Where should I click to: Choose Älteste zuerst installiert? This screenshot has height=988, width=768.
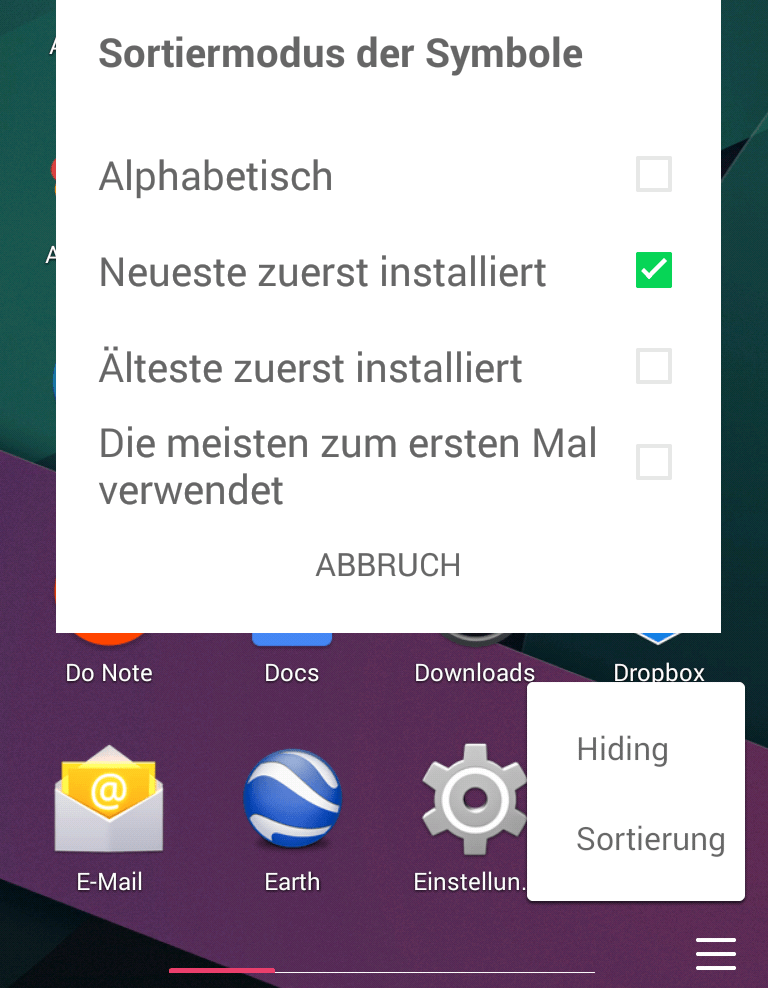point(388,366)
